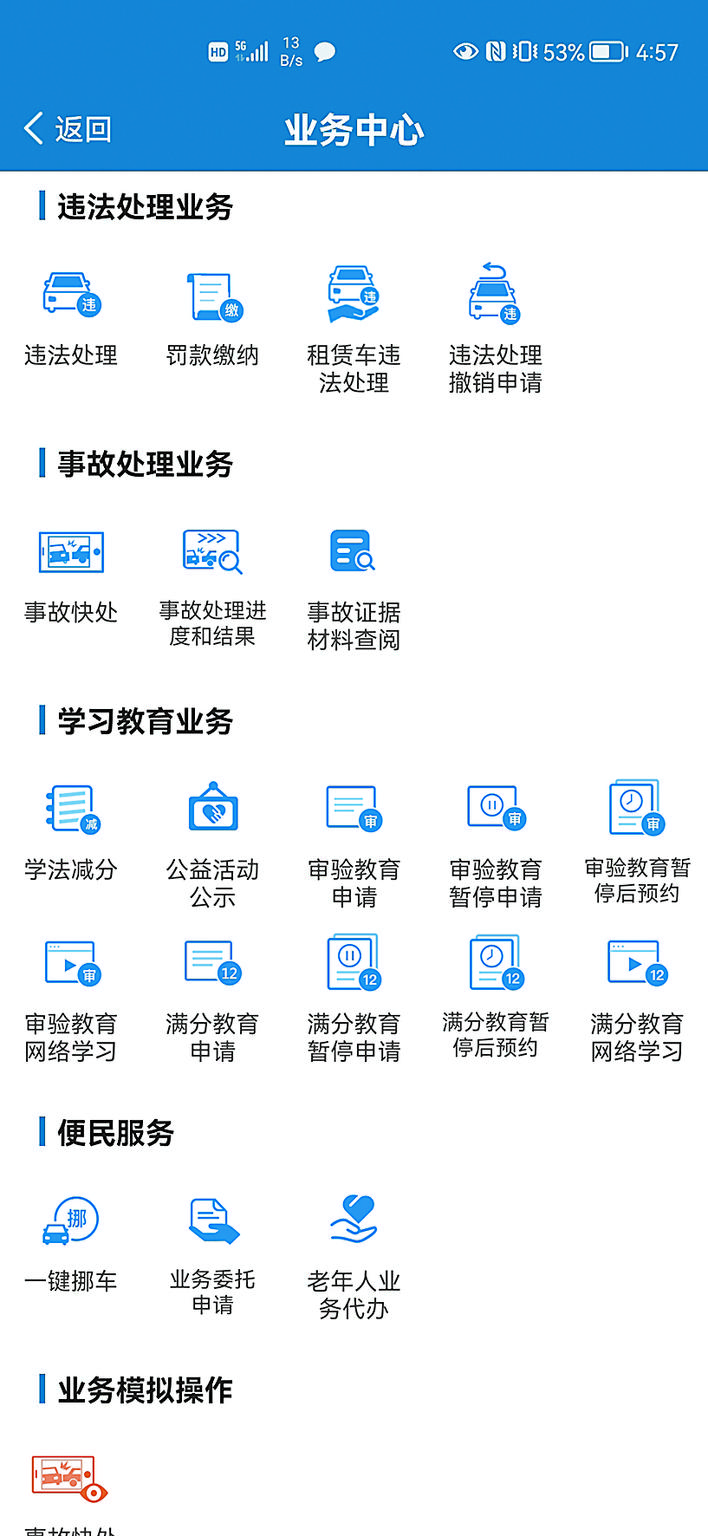Screen dimensions: 708x1536
Task: Open 老年人业务代办
Action: [x=354, y=1250]
